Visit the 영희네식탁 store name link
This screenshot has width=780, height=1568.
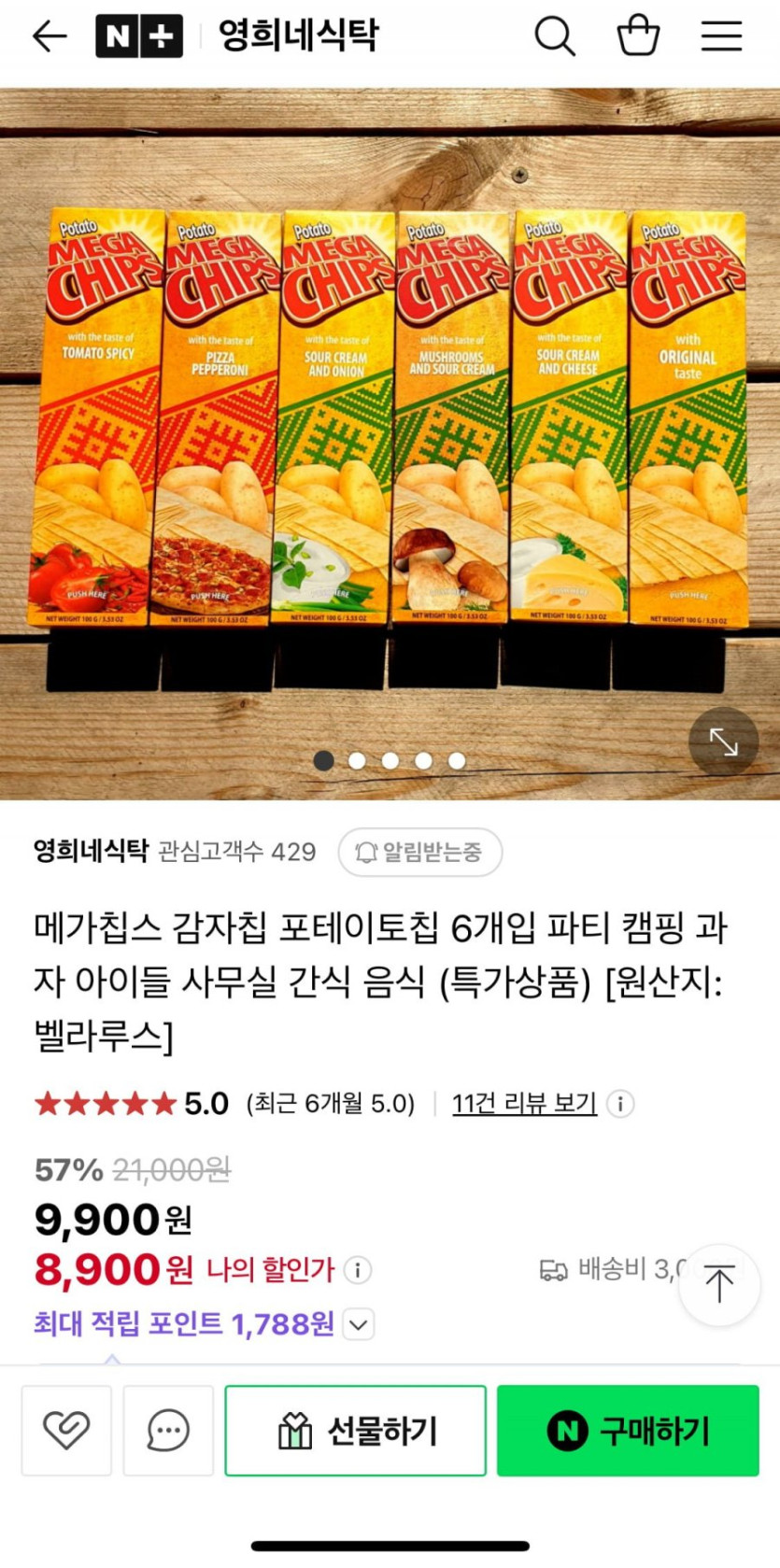[91, 851]
